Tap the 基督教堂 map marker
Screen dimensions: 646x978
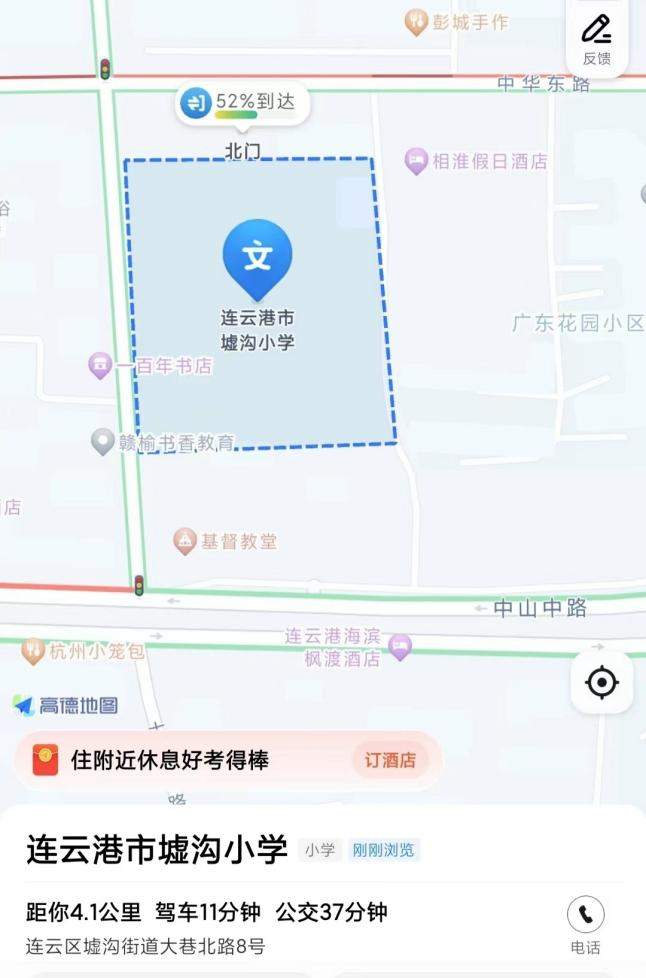[185, 542]
